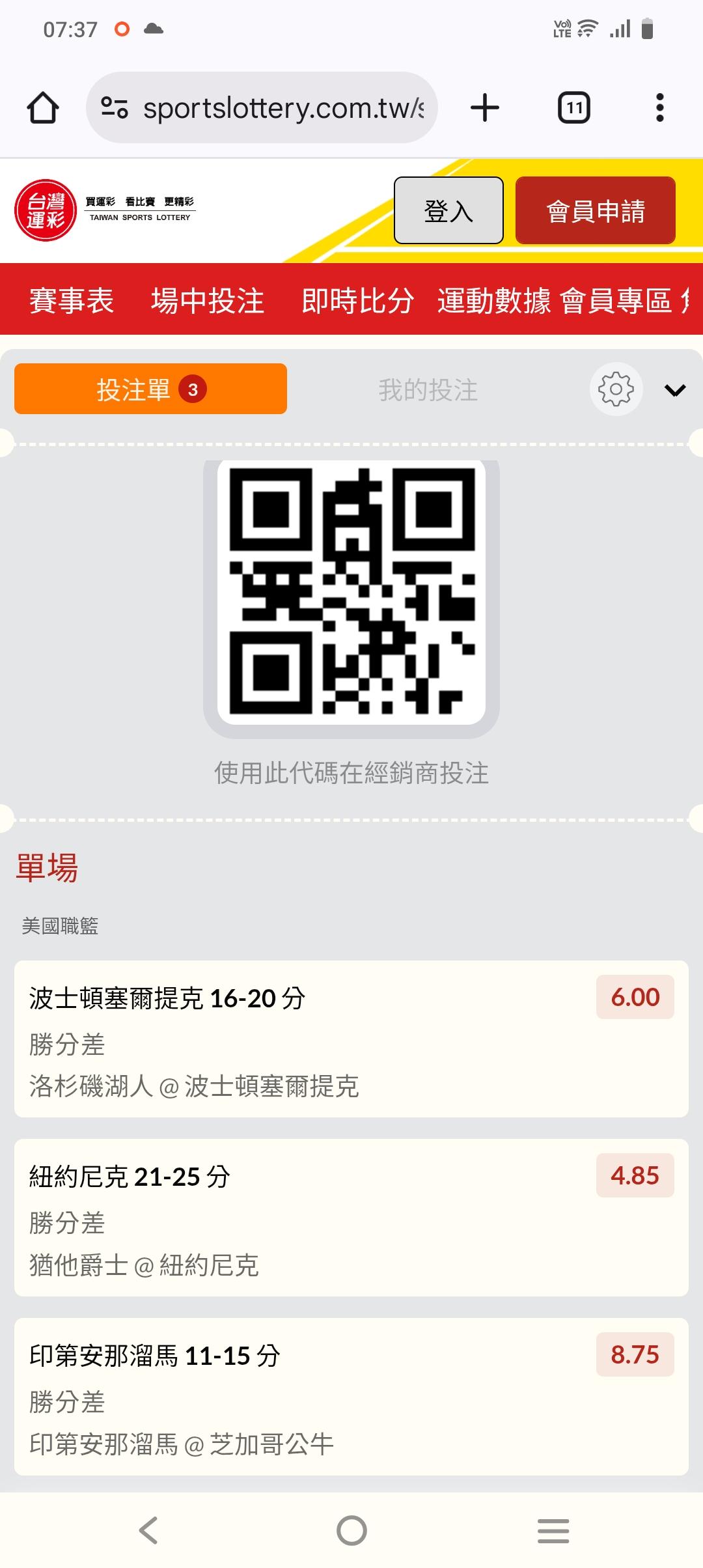Tap the system back button
Screen dimensions: 703x1568
click(x=149, y=1530)
